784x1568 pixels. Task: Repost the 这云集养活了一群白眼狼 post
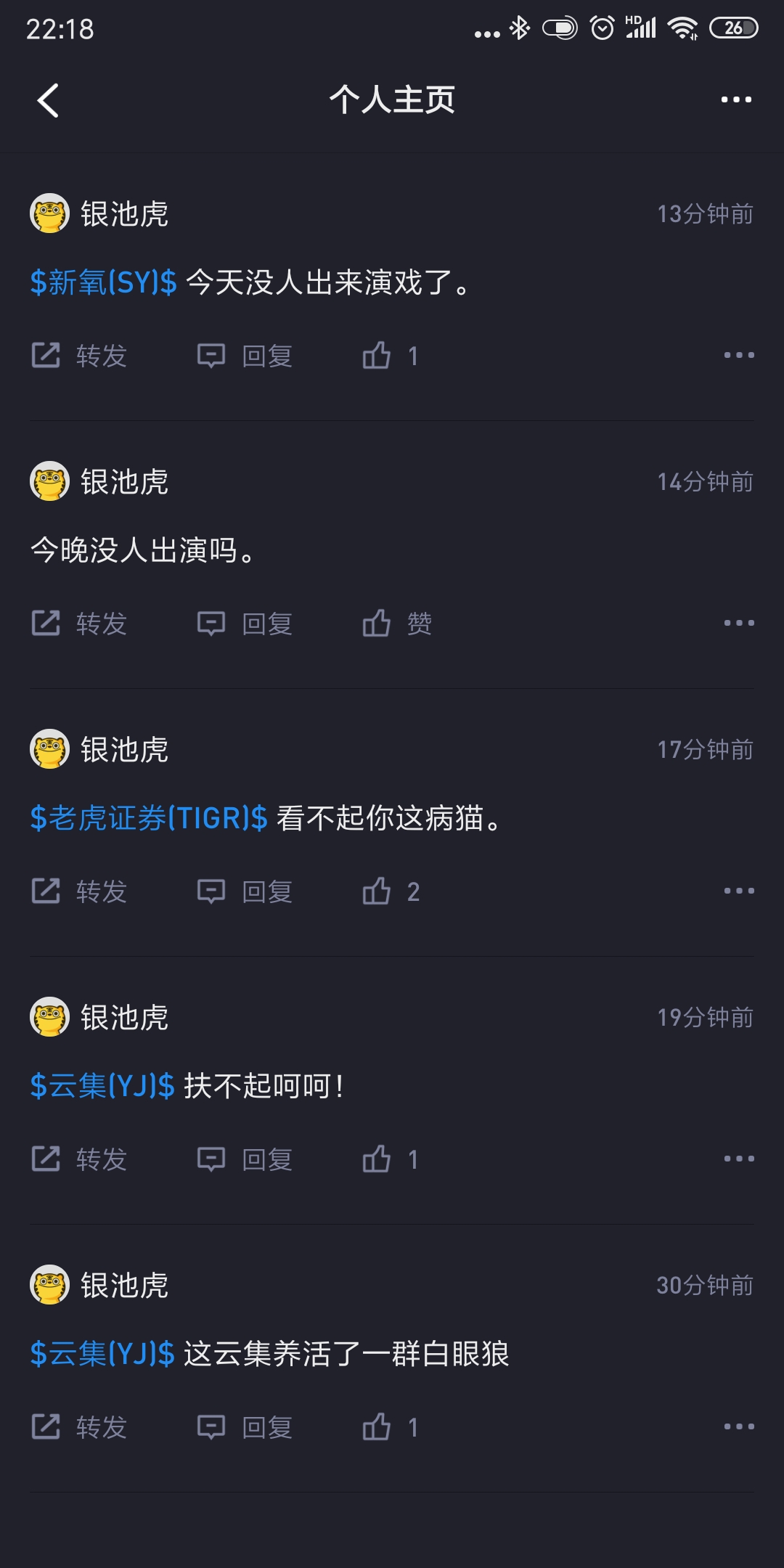tap(79, 1427)
